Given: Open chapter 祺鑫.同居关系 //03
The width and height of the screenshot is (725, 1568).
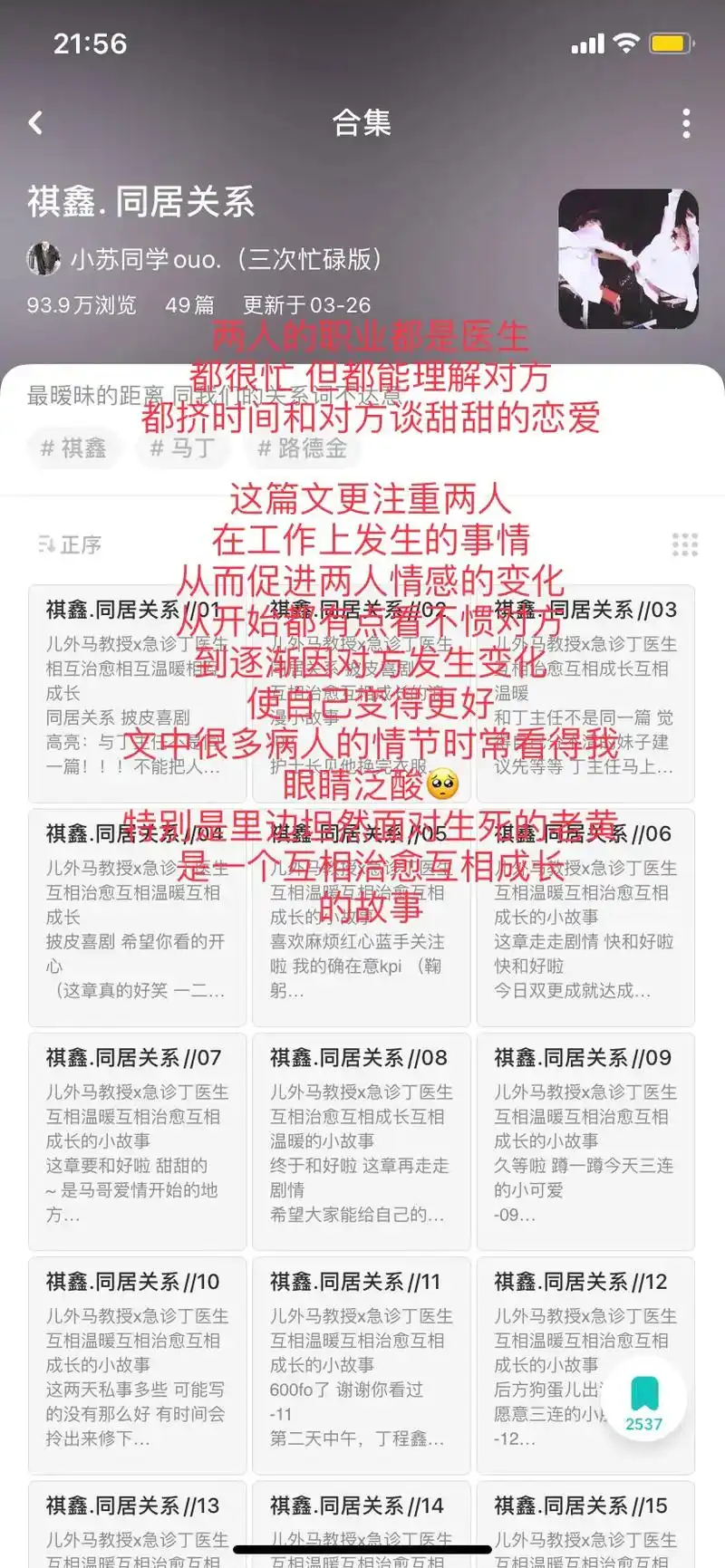Looking at the screenshot, I should click(585, 693).
